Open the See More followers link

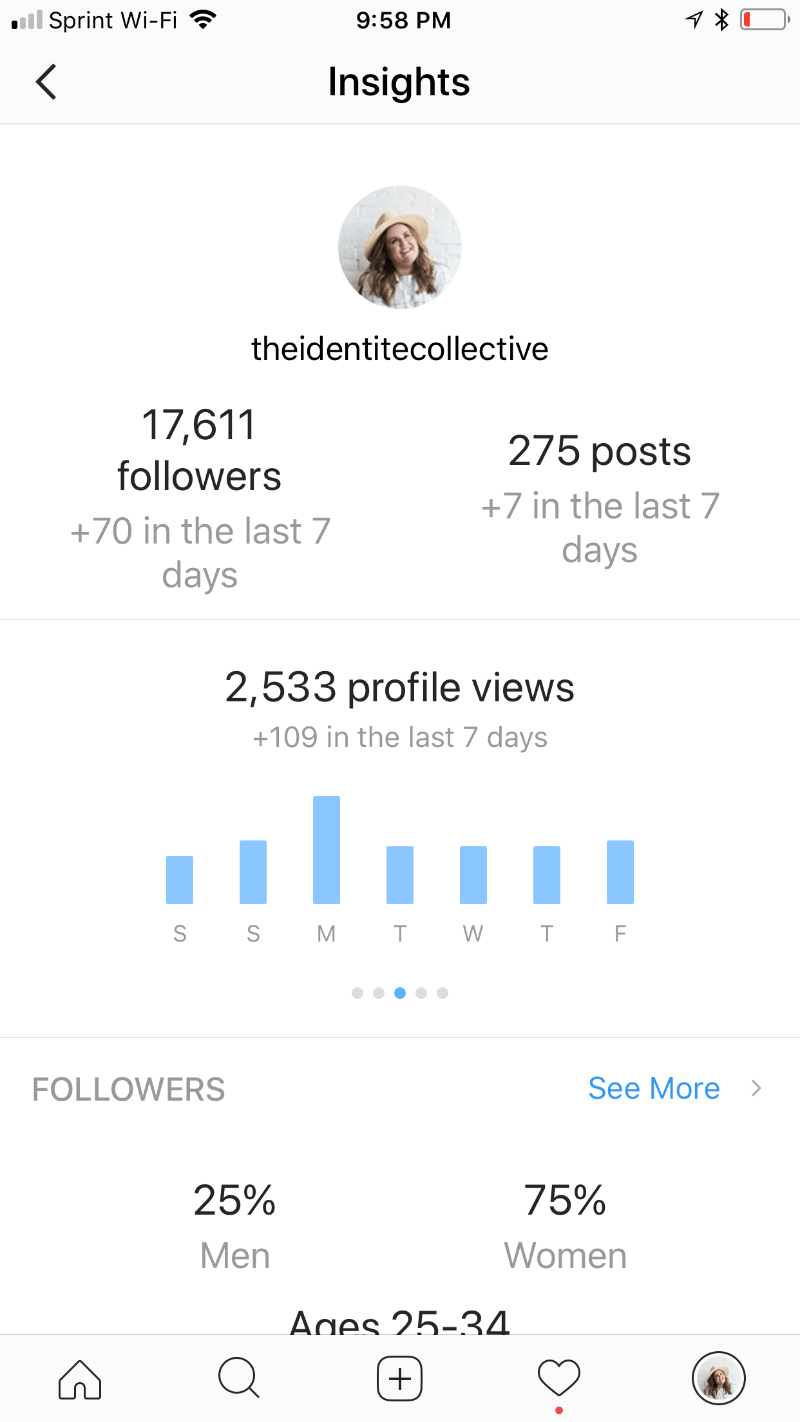pos(654,1088)
